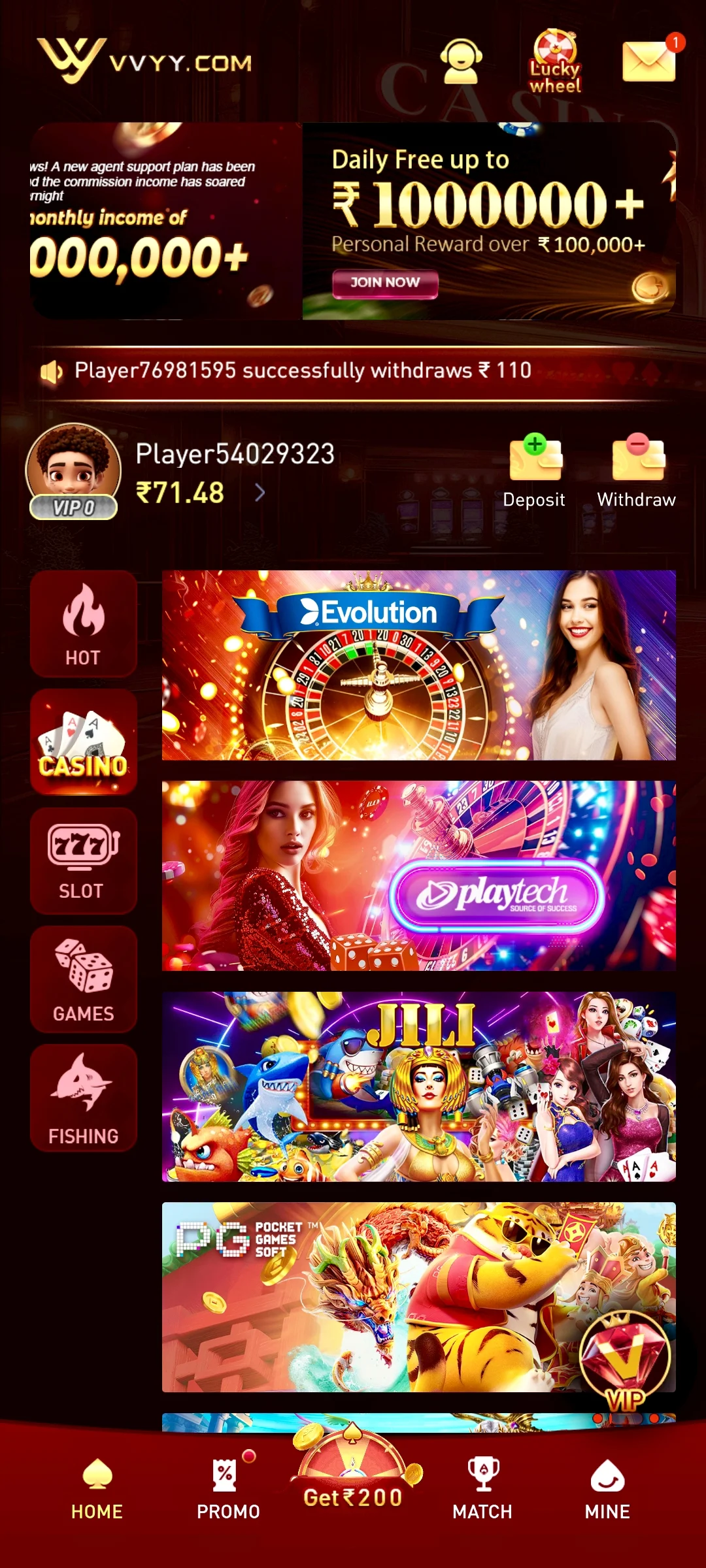Open Deposit
The height and width of the screenshot is (1568, 706).
(x=534, y=470)
